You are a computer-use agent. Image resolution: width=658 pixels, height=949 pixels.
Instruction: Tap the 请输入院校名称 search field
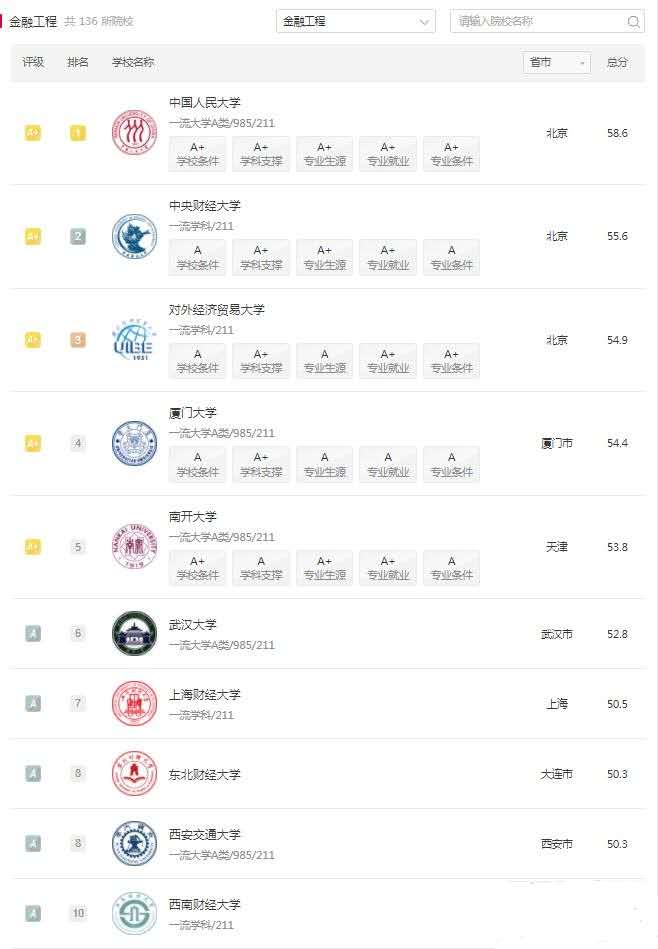(538, 21)
